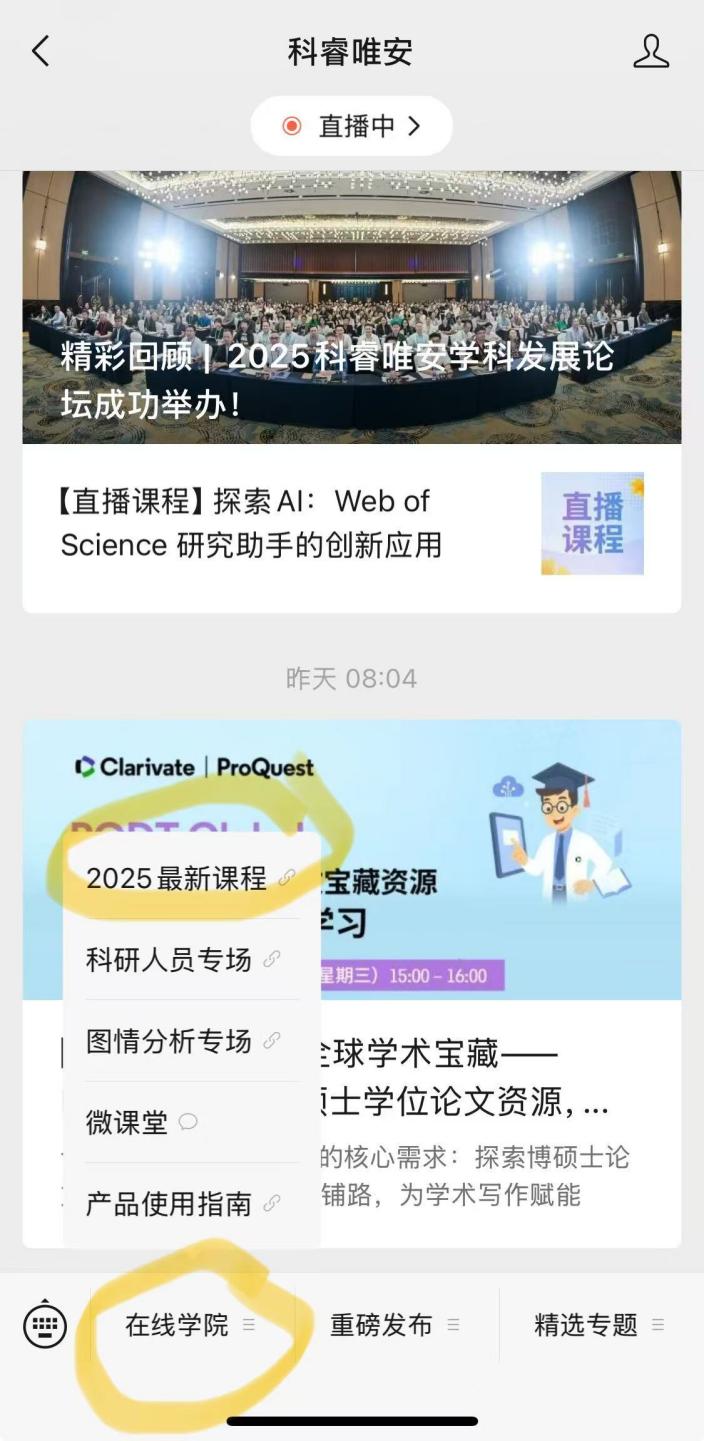
Task: Toggle the 在线学院 bottom menu
Action: pyautogui.click(x=190, y=1325)
